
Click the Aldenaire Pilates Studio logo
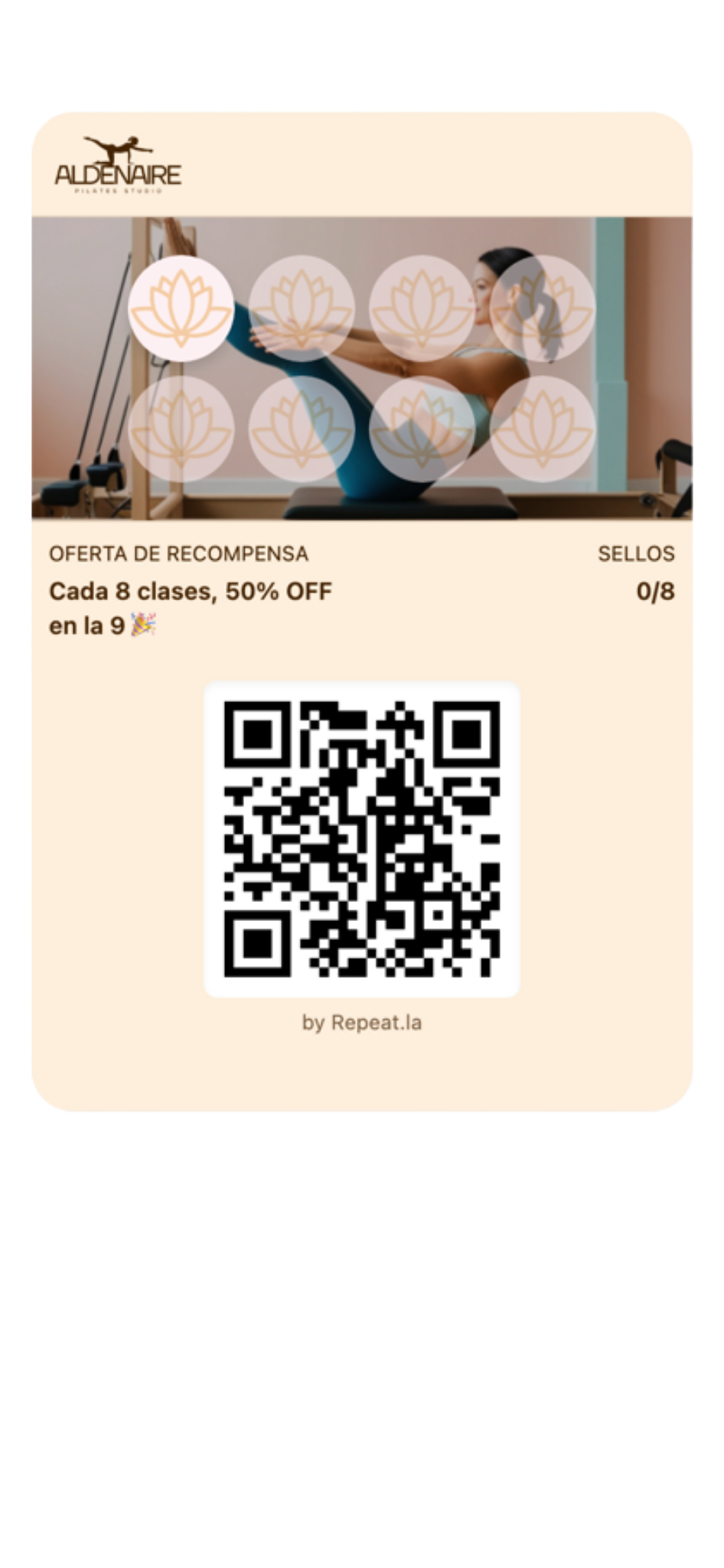click(119, 165)
